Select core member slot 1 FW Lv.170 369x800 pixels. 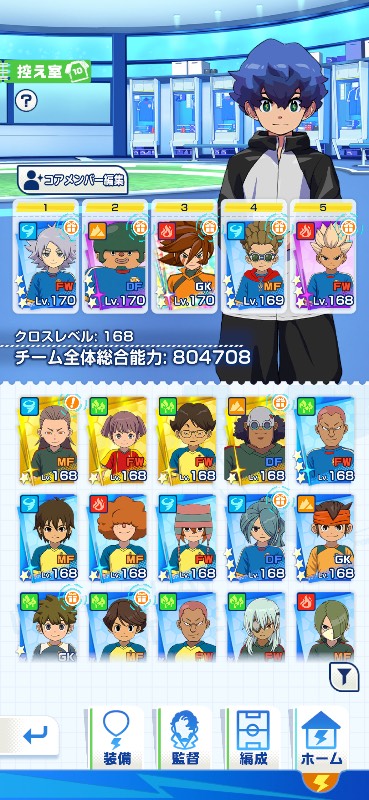click(x=45, y=257)
